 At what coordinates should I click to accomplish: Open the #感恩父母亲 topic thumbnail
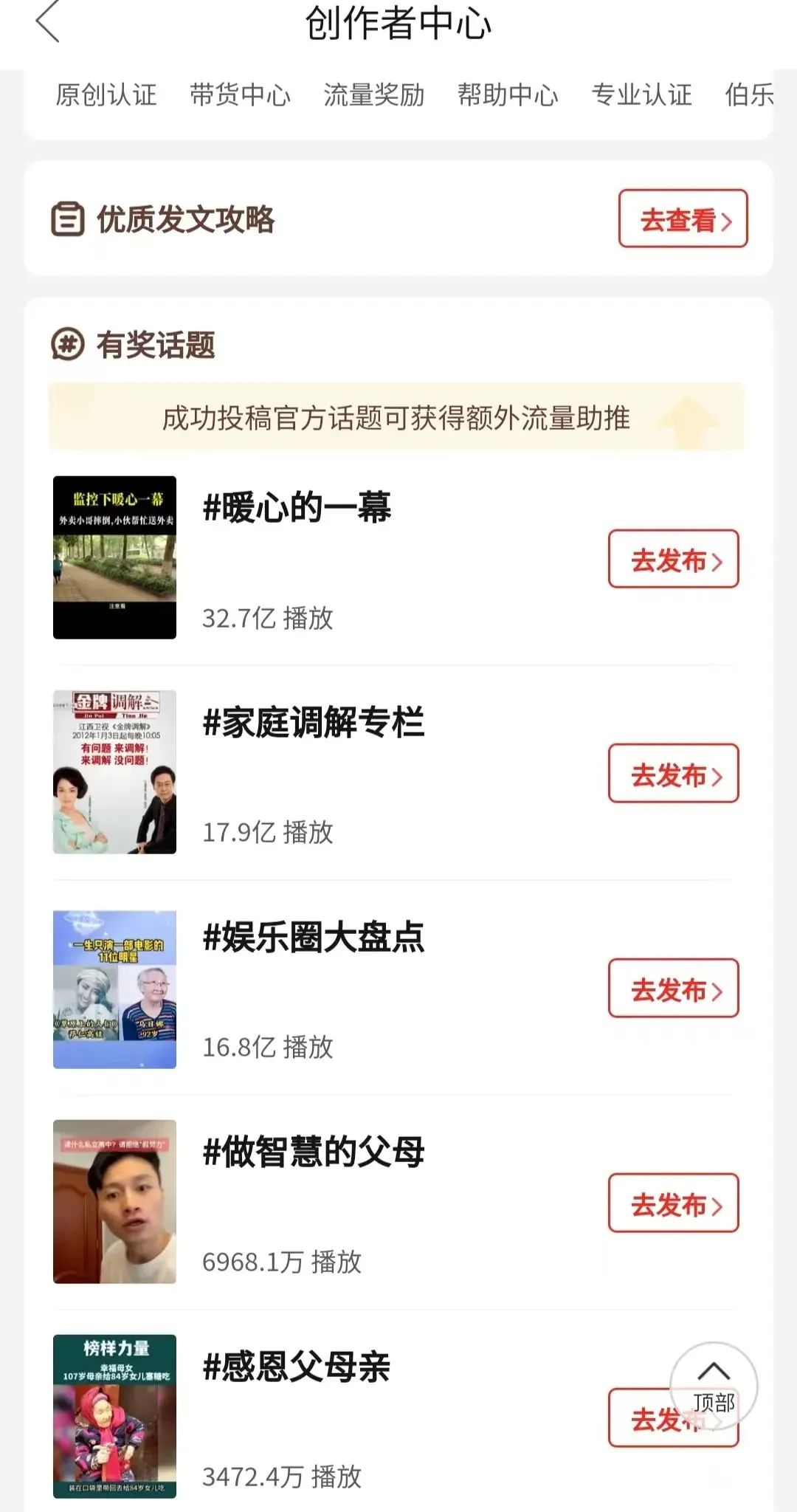pos(114,1416)
